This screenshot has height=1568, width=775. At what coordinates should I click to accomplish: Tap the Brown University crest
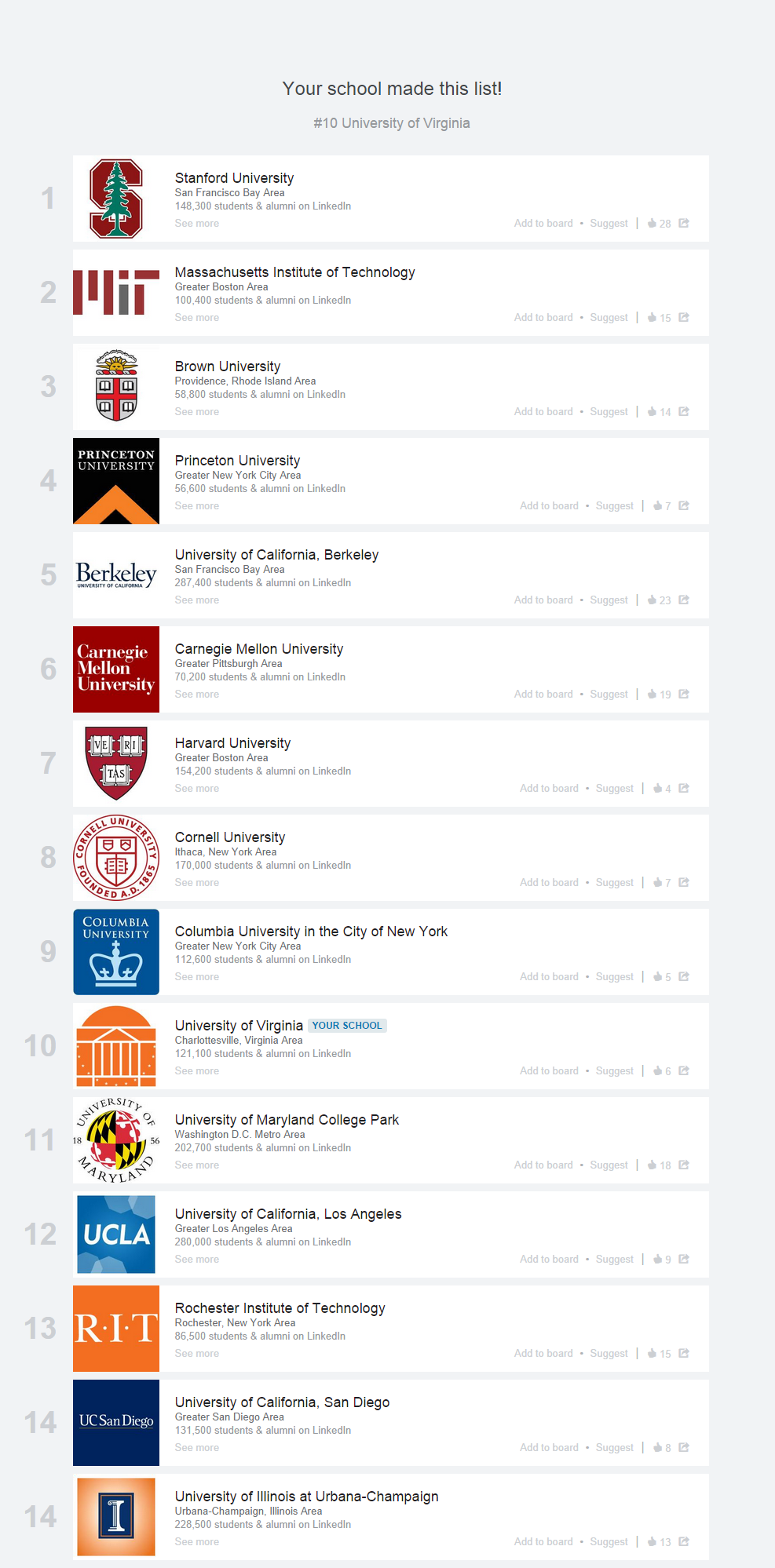(x=116, y=387)
